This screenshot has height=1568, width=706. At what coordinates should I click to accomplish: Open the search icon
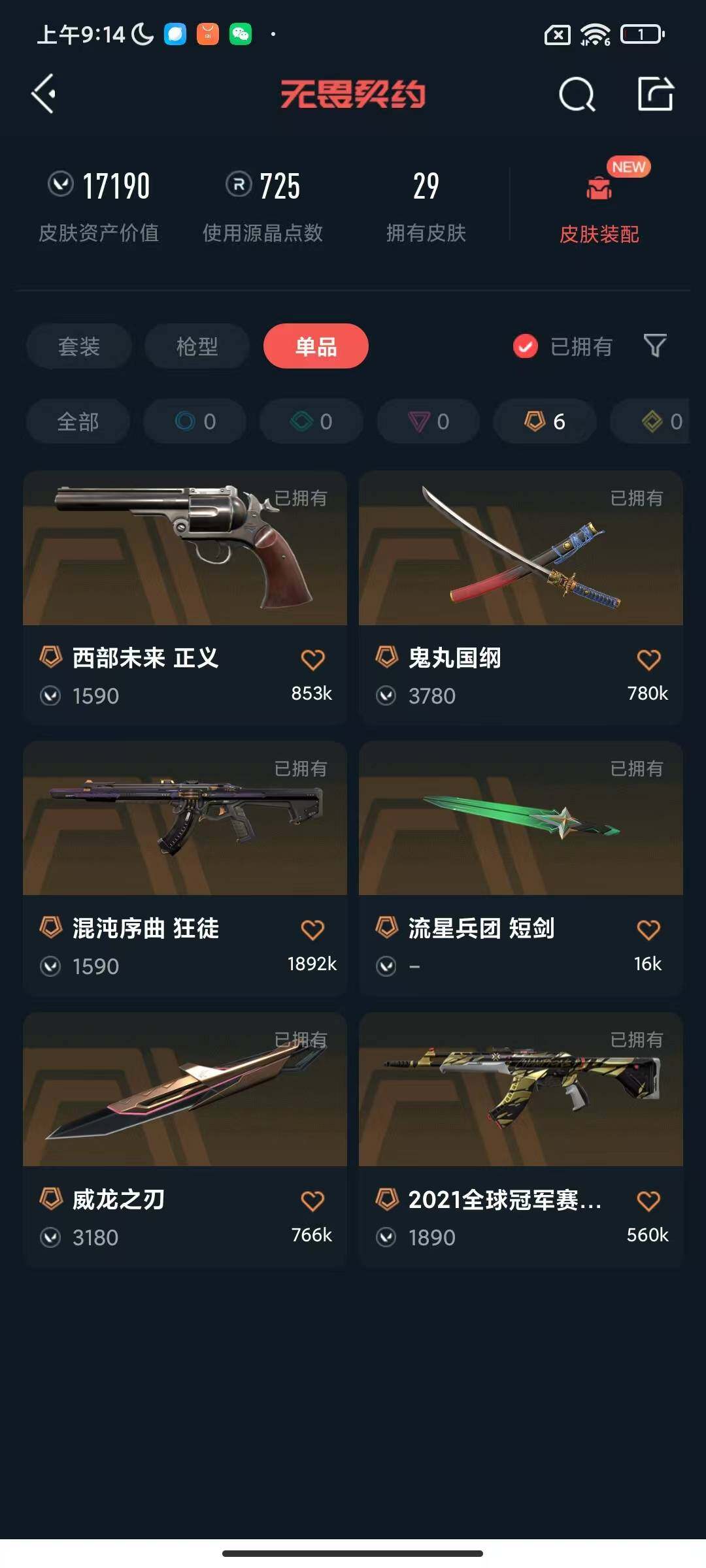tap(577, 95)
